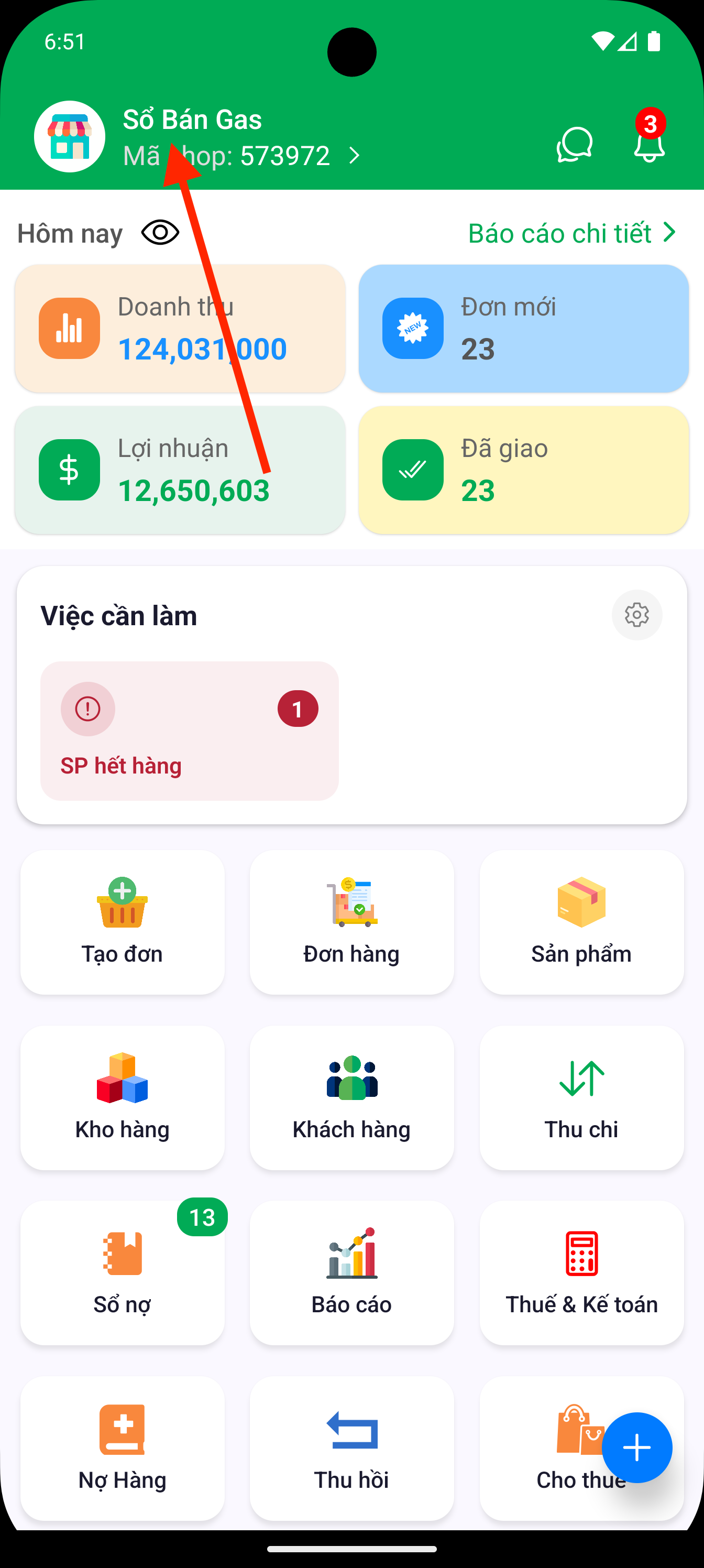This screenshot has height=1568, width=704.
Task: Expand shop details via Mã shop chevron
Action: (x=355, y=155)
